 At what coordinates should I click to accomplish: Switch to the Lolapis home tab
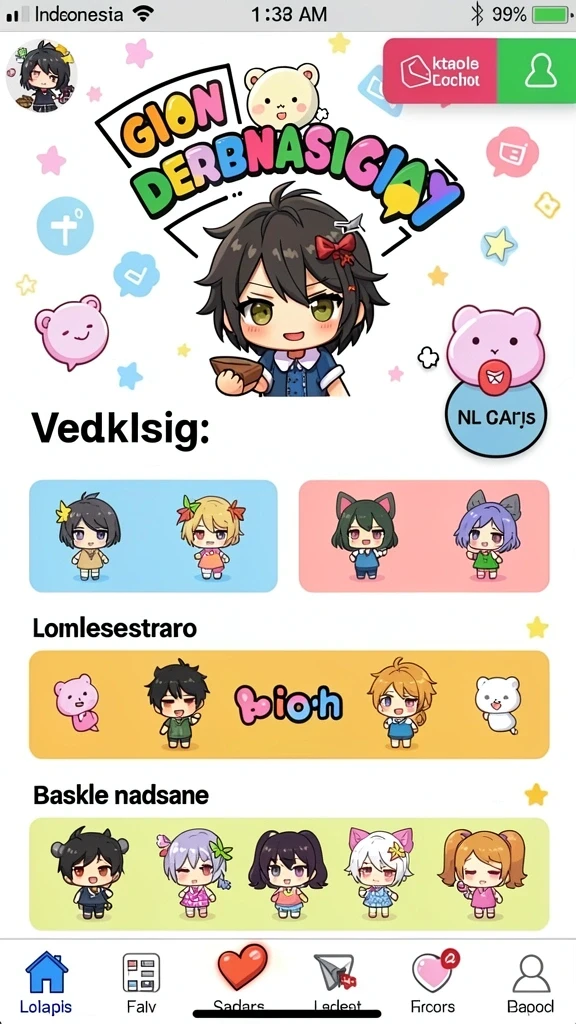coord(46,982)
